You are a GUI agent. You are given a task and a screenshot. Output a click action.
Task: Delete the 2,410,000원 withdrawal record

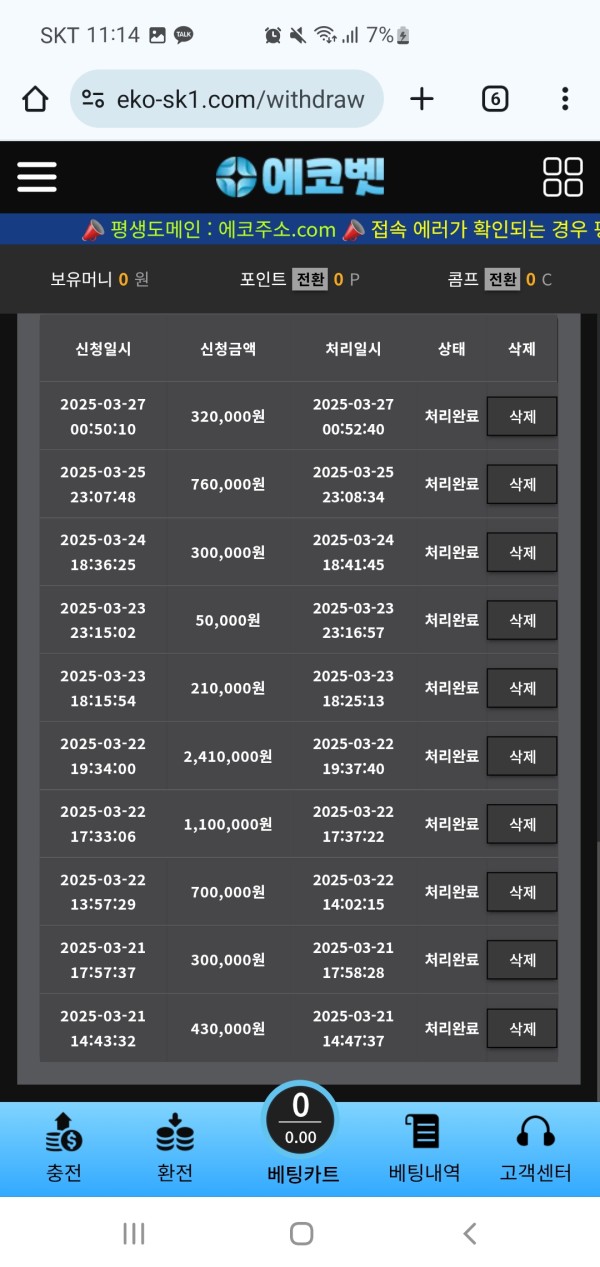coord(521,756)
